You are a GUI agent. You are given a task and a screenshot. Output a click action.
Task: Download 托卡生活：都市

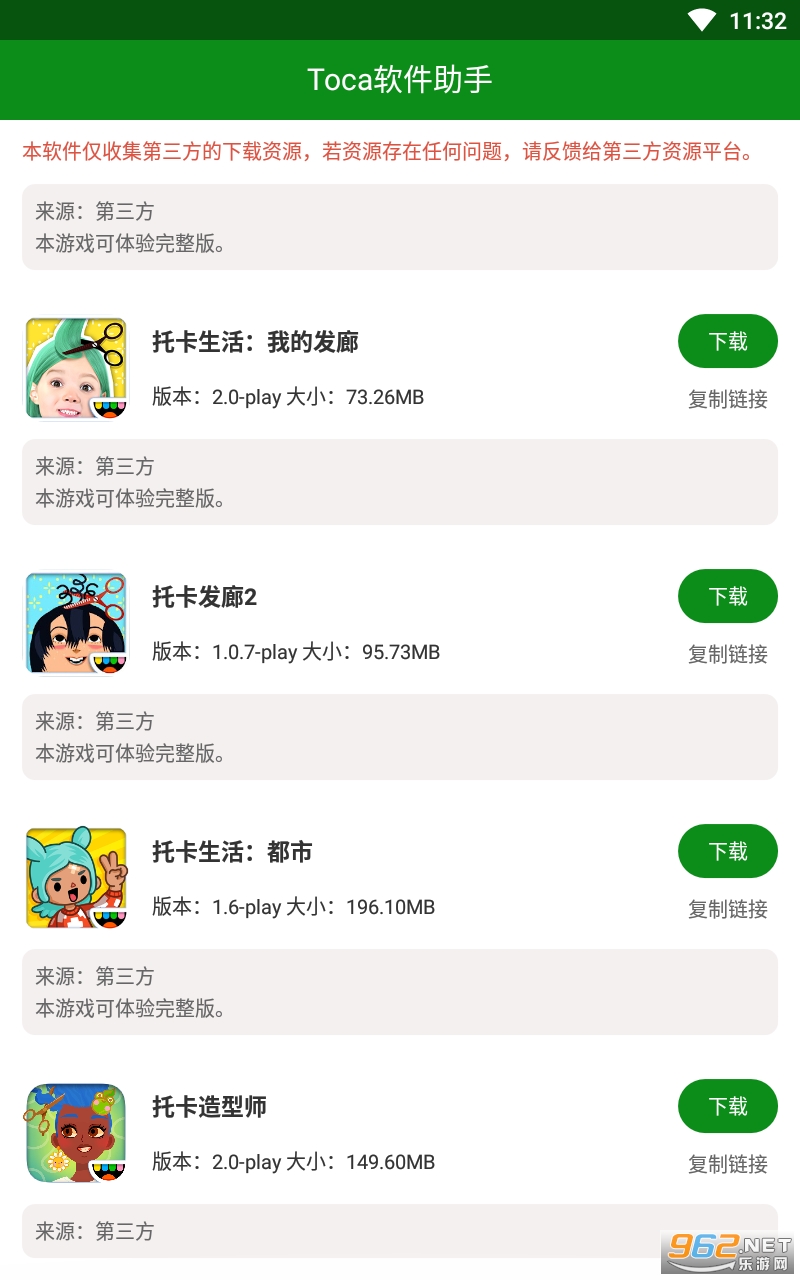click(x=727, y=851)
